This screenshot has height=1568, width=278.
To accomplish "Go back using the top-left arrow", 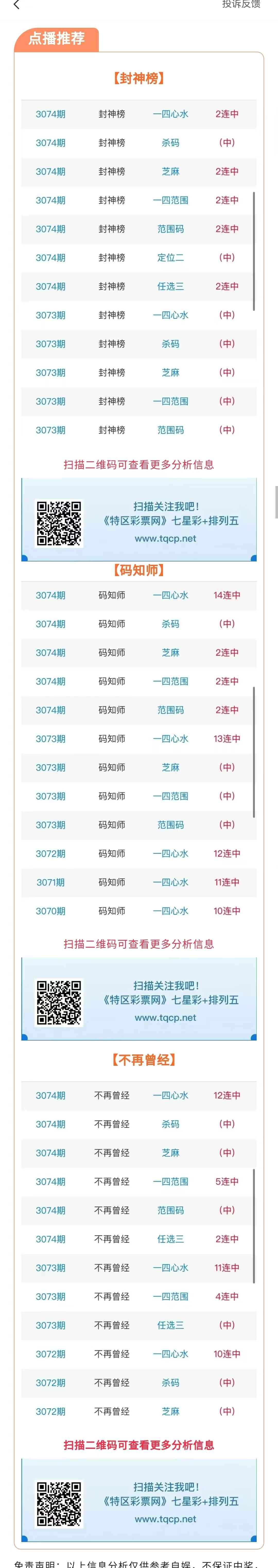I will coord(16,5).
